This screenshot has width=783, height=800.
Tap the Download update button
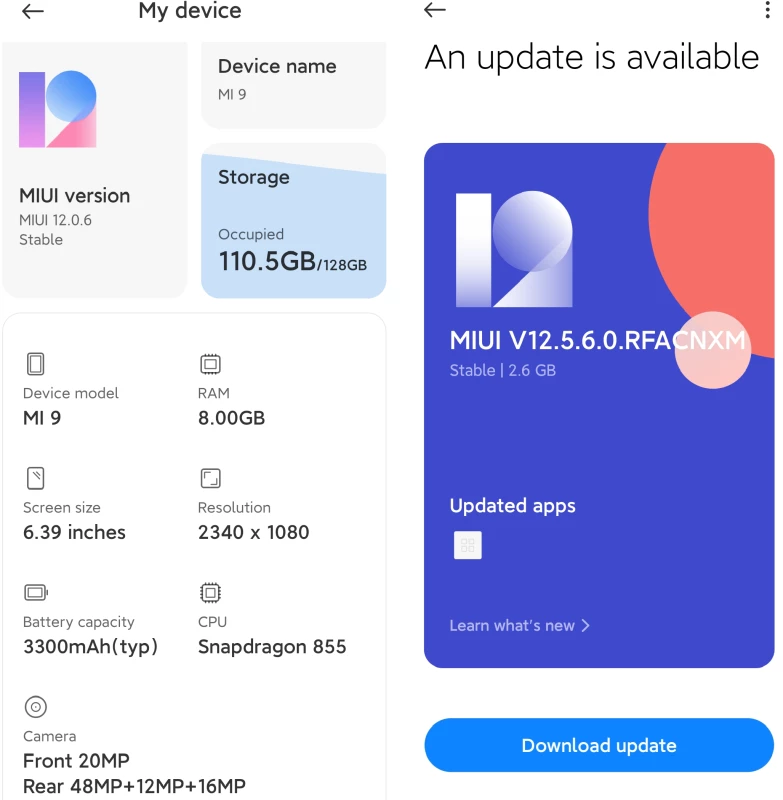pyautogui.click(x=598, y=745)
